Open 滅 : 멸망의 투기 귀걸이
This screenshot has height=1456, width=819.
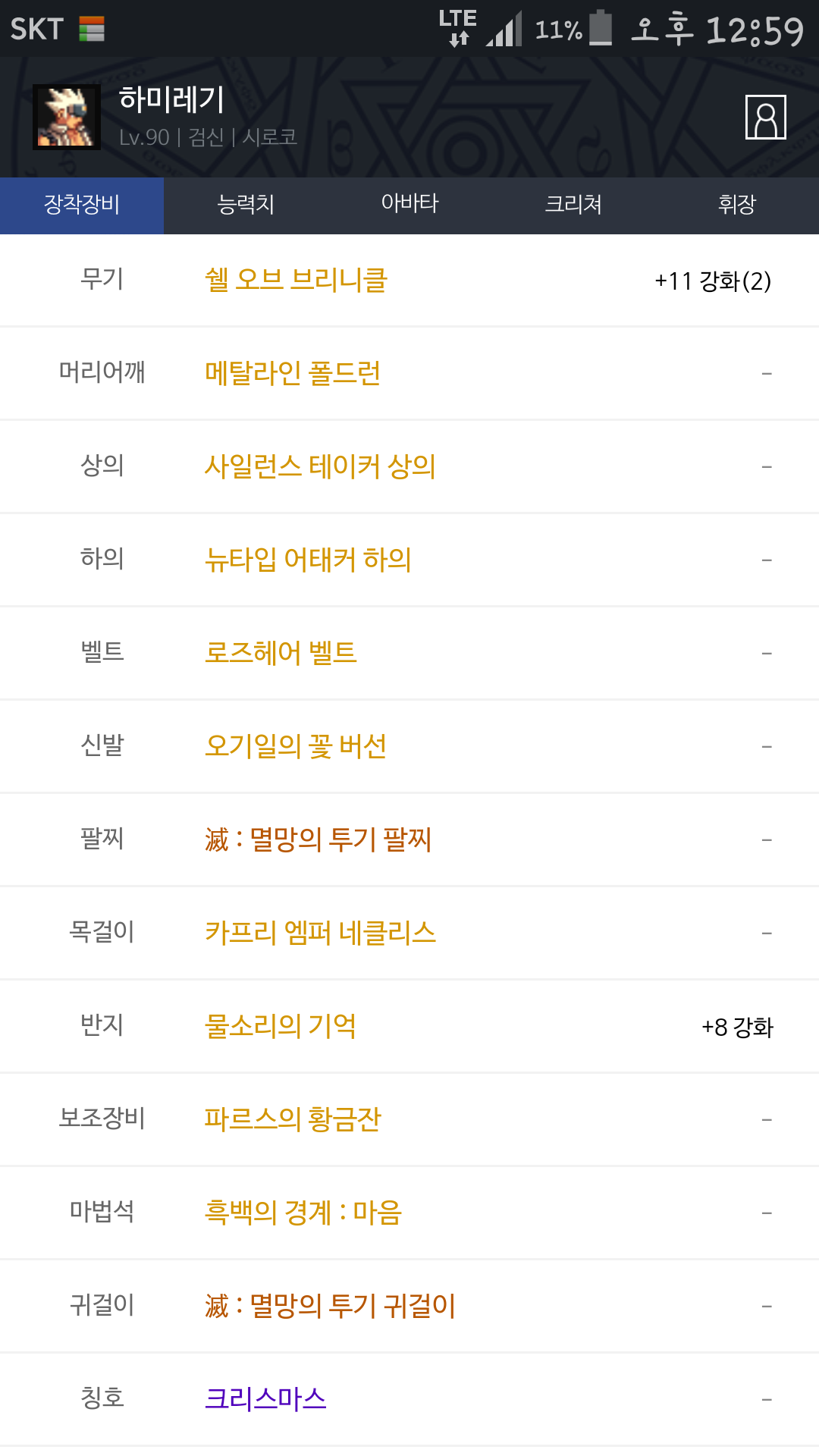[330, 1306]
